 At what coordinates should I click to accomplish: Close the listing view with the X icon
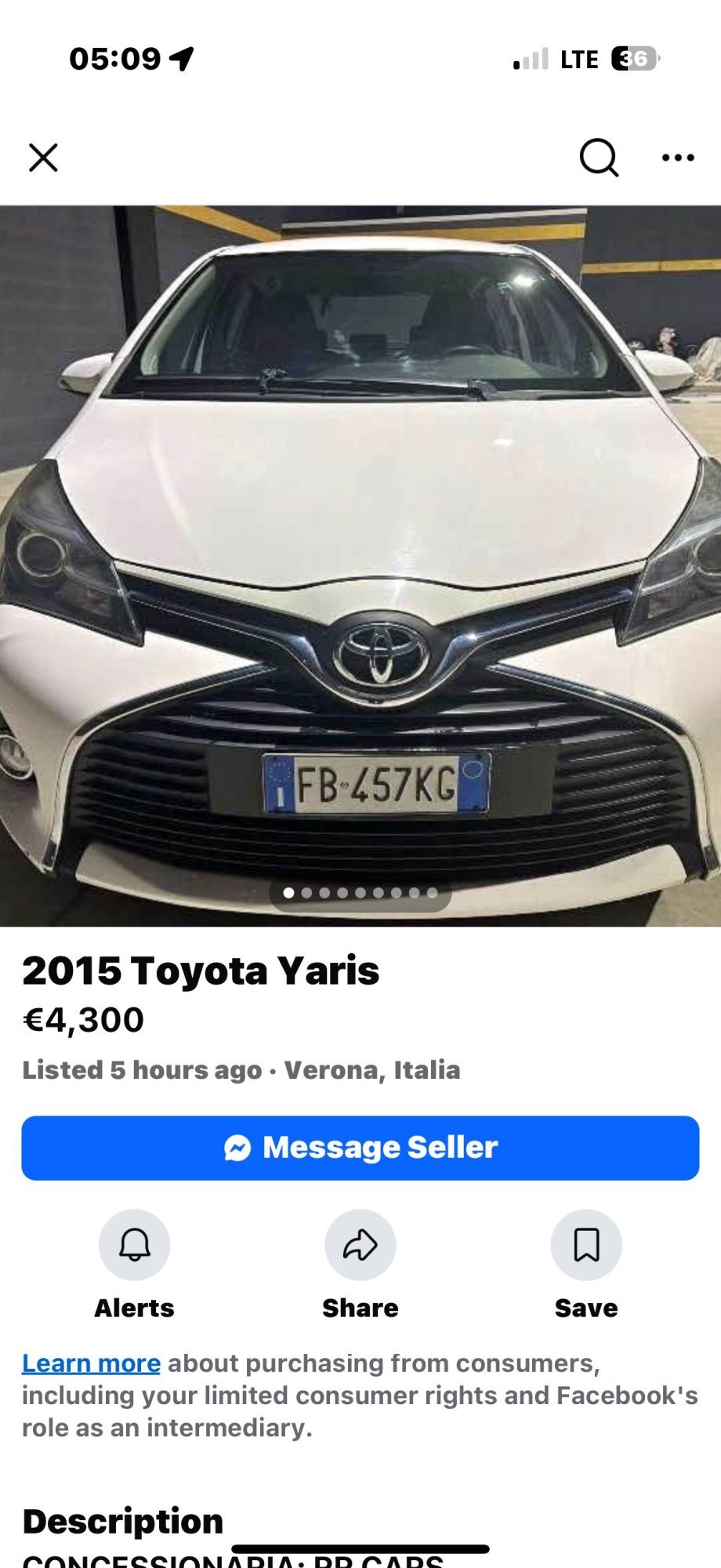(44, 158)
